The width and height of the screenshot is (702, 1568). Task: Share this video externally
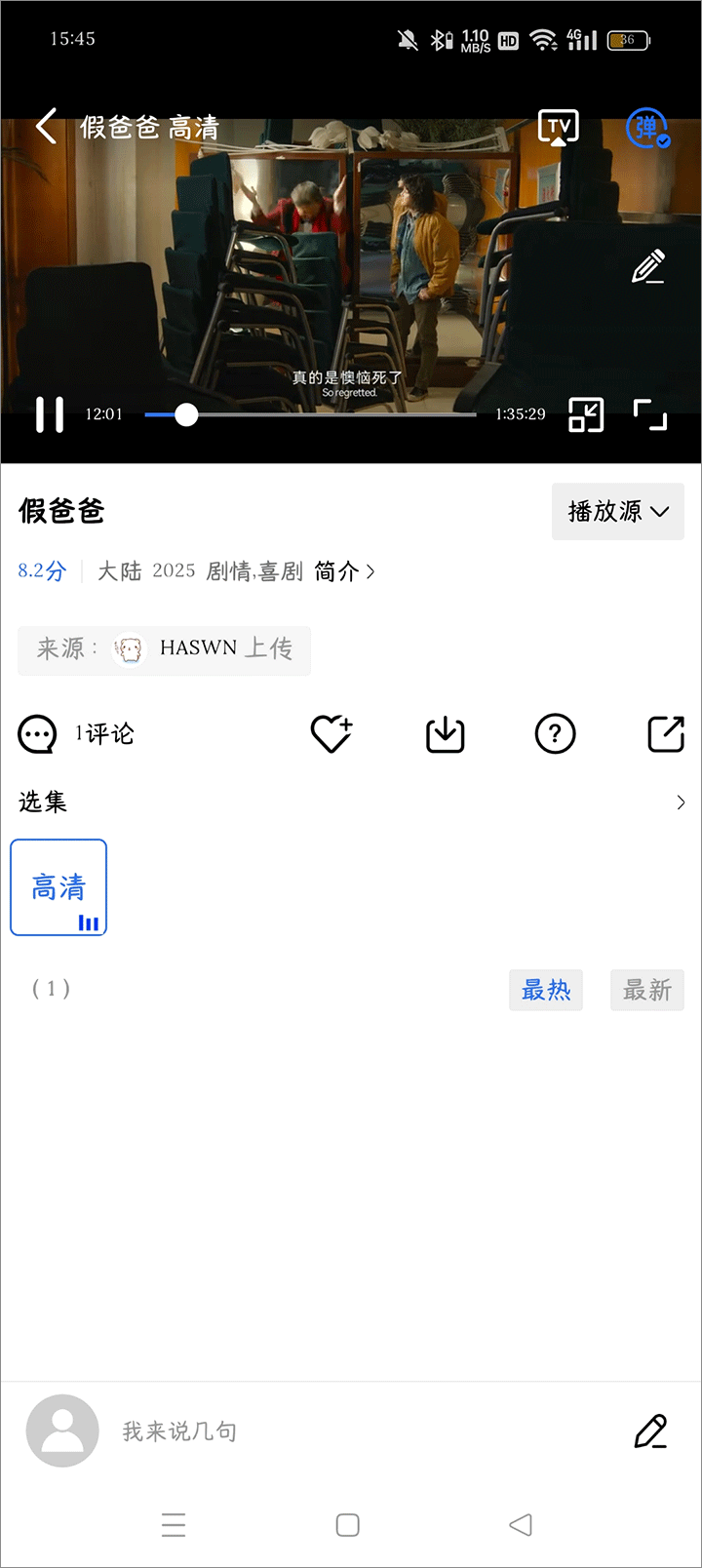pos(666,734)
